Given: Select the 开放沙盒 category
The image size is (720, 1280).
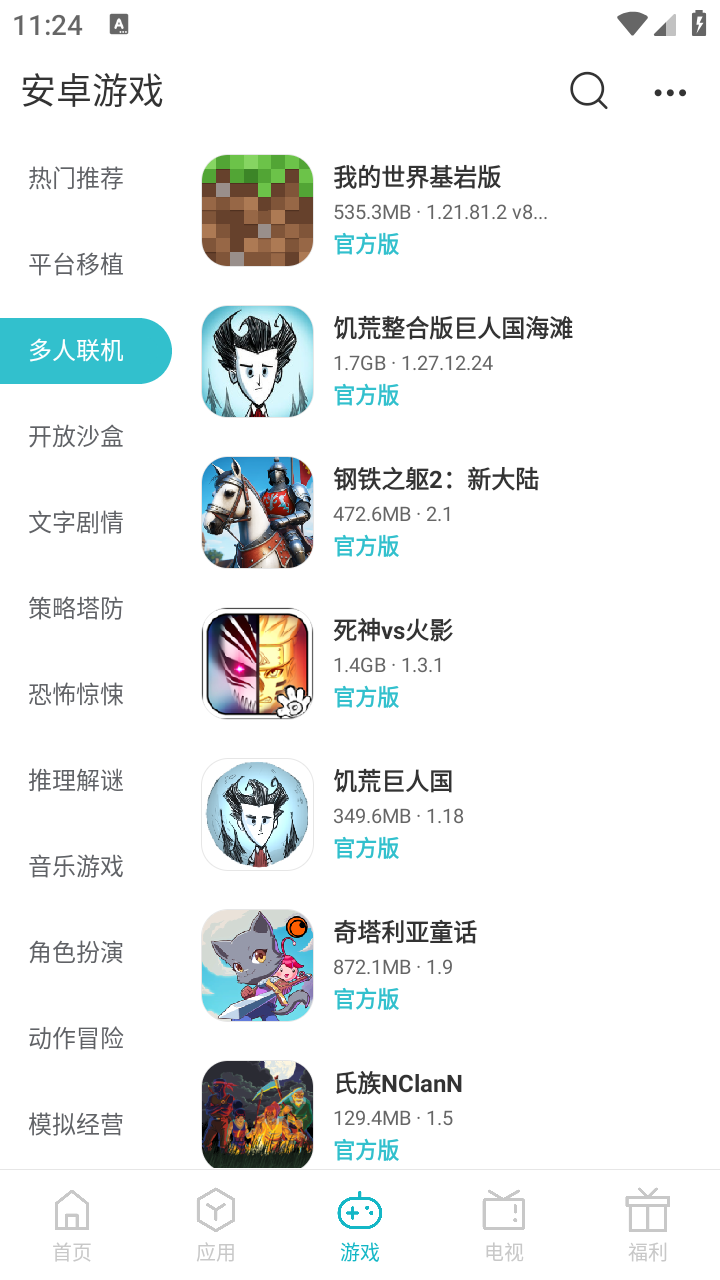Looking at the screenshot, I should click(x=75, y=437).
